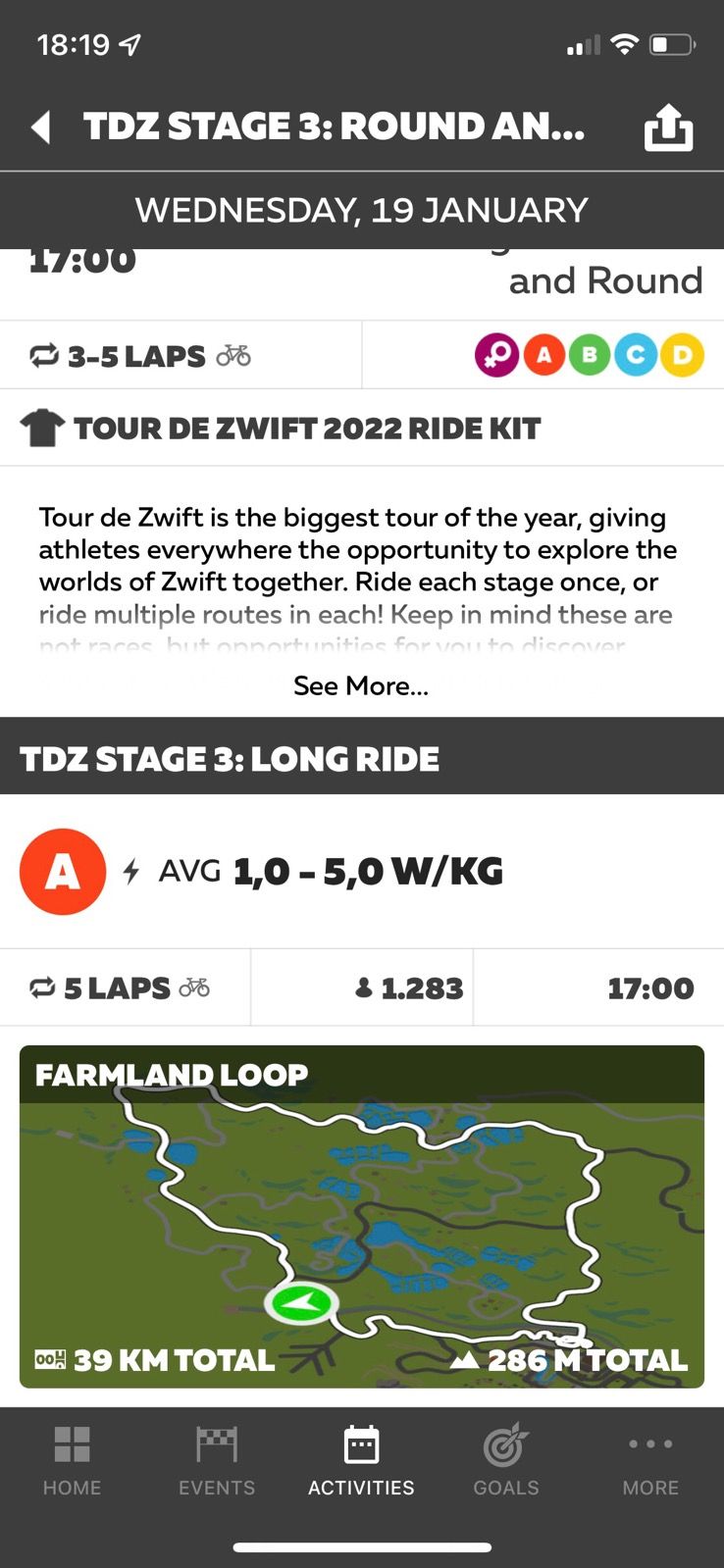
Task: Open the More tab
Action: [x=650, y=1461]
